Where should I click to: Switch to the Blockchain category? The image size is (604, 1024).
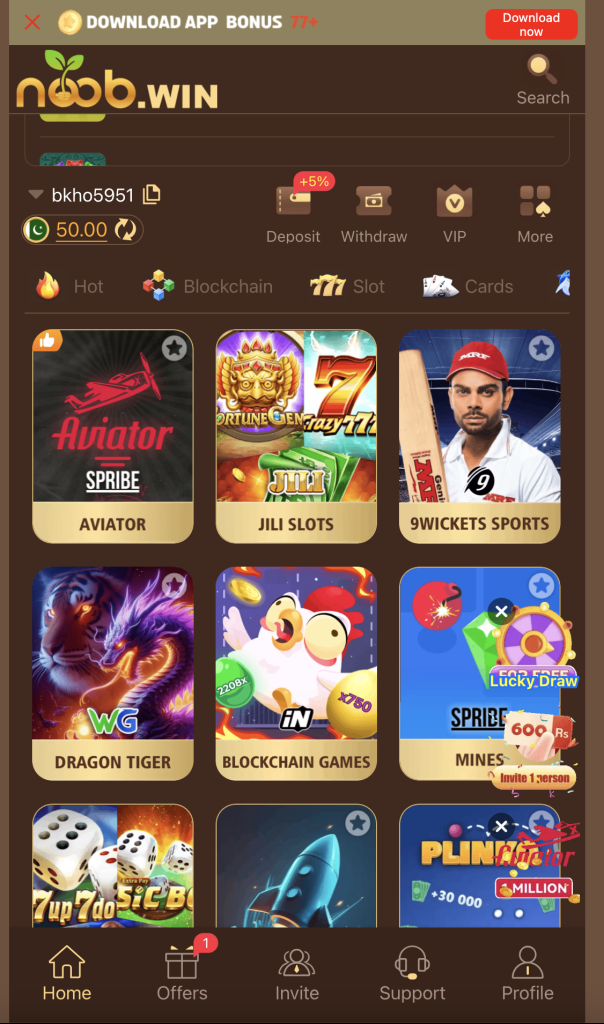pos(208,286)
